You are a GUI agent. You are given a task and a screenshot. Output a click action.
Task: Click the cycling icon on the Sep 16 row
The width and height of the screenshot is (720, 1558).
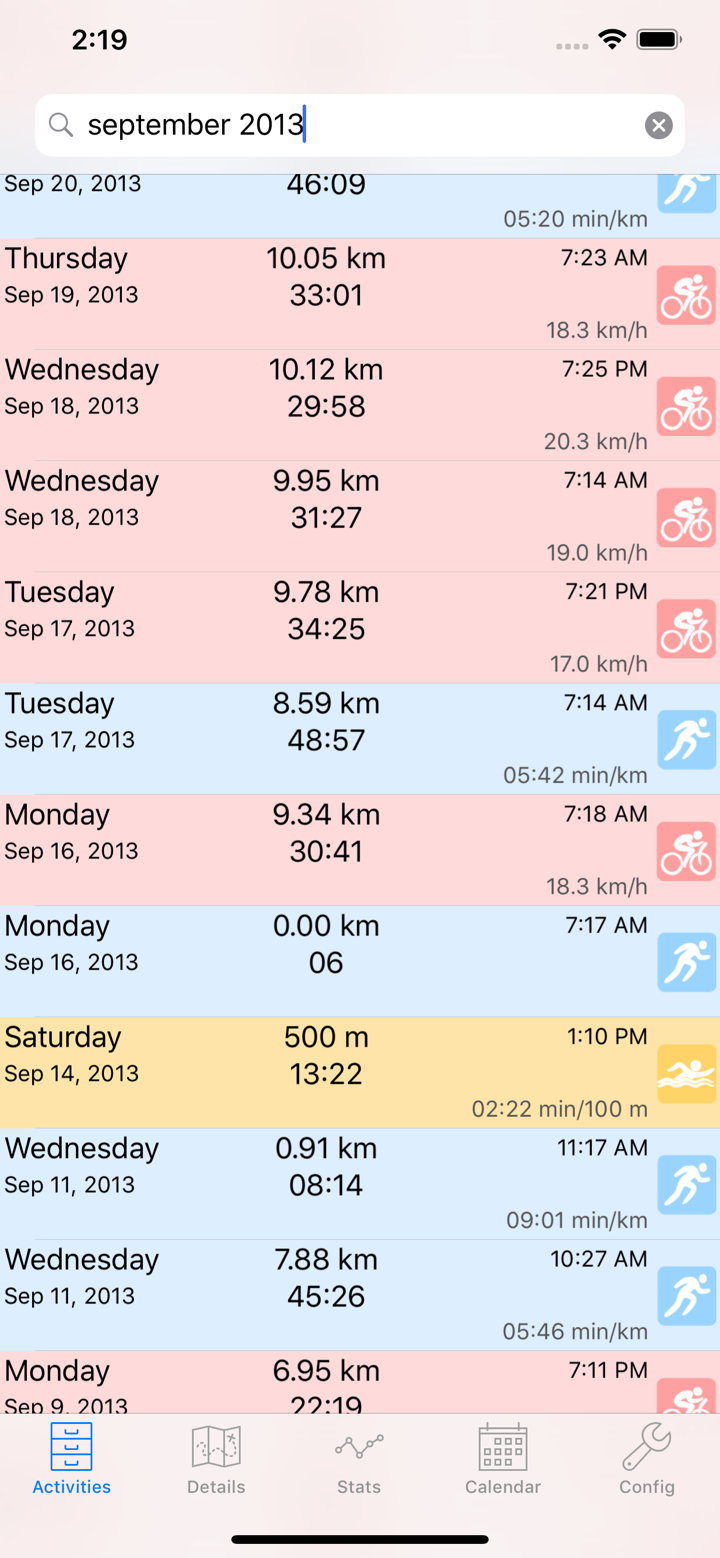[686, 851]
